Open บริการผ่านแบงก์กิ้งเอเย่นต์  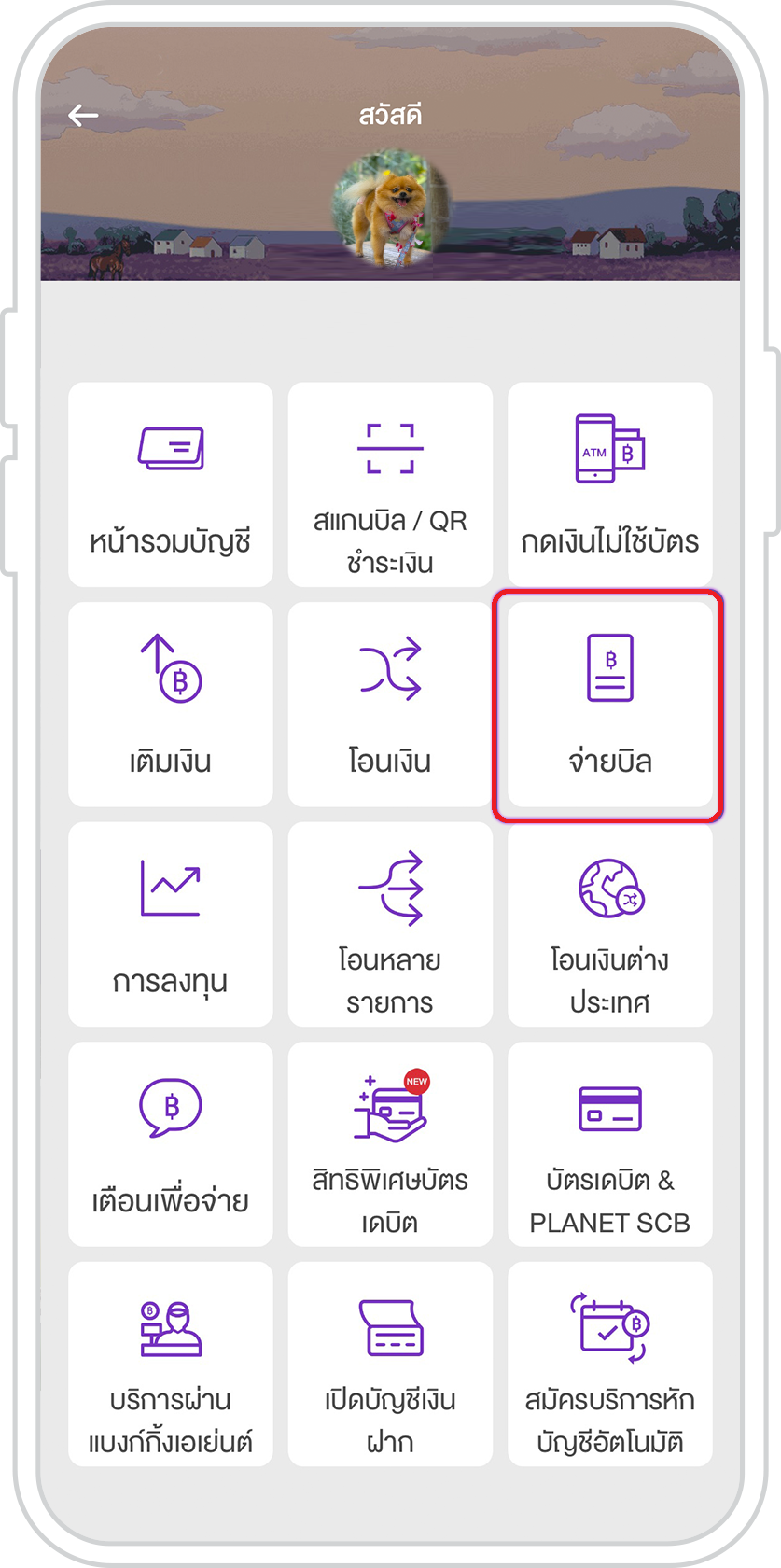[x=171, y=1364]
